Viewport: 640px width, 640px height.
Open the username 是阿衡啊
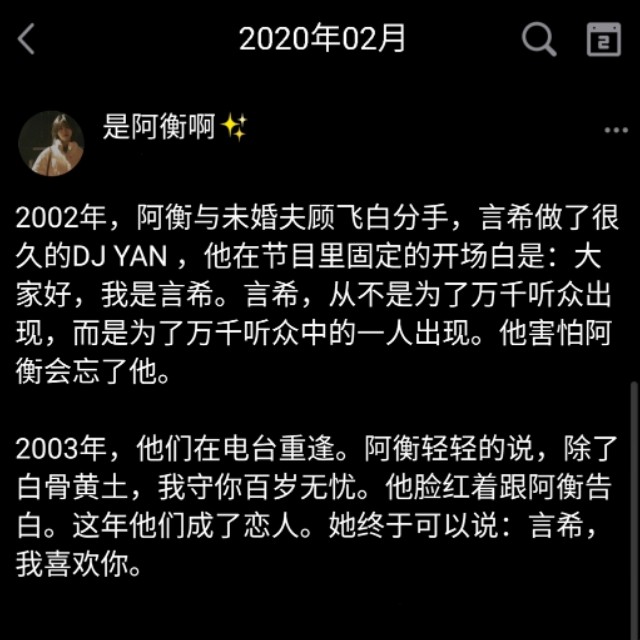coord(160,127)
